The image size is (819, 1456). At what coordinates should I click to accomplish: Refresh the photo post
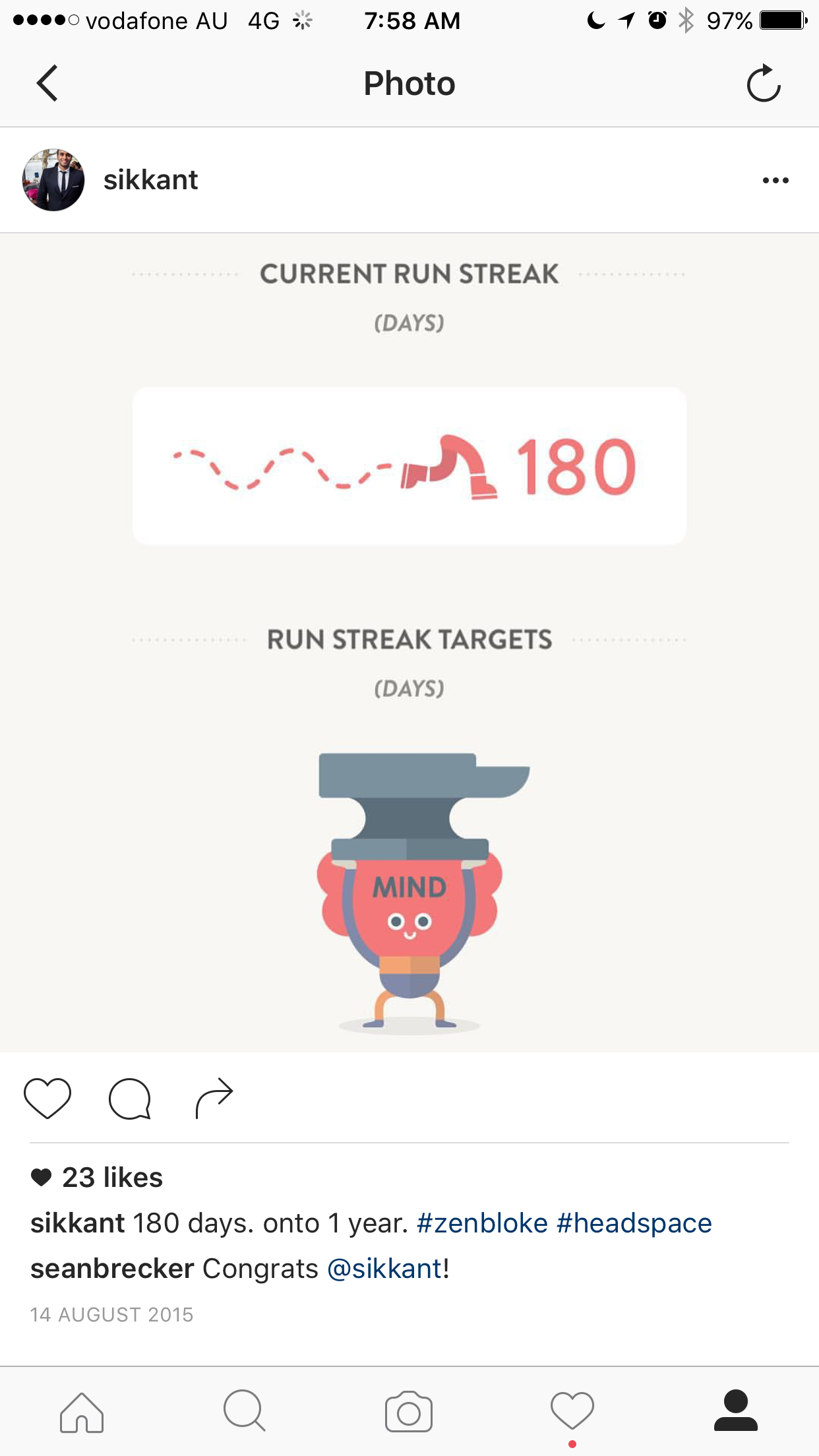[763, 84]
